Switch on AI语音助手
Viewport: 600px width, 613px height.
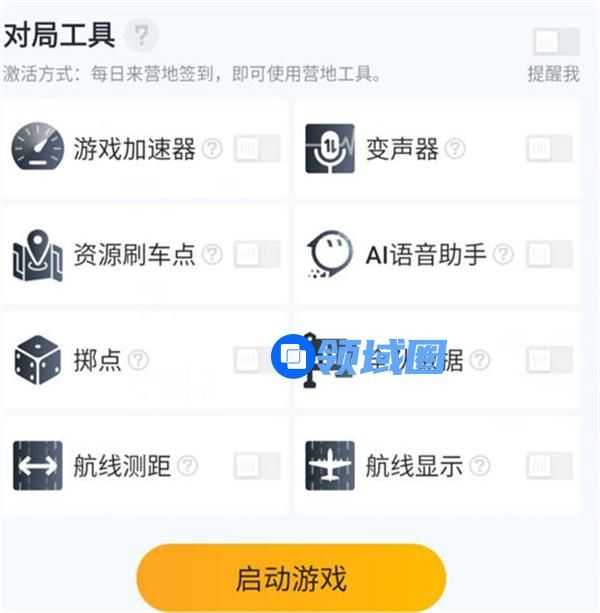(x=549, y=255)
